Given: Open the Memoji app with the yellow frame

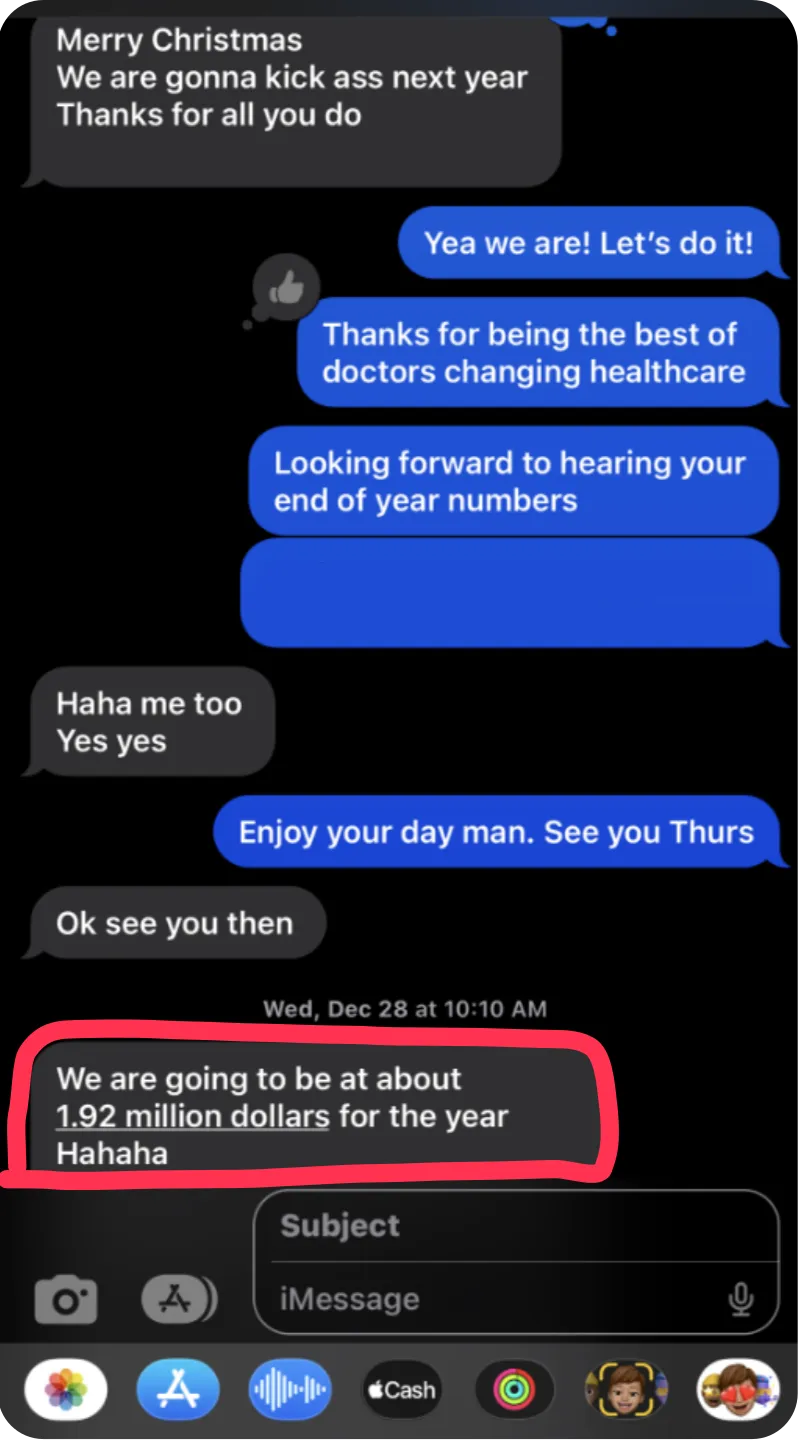Looking at the screenshot, I should tap(626, 1389).
